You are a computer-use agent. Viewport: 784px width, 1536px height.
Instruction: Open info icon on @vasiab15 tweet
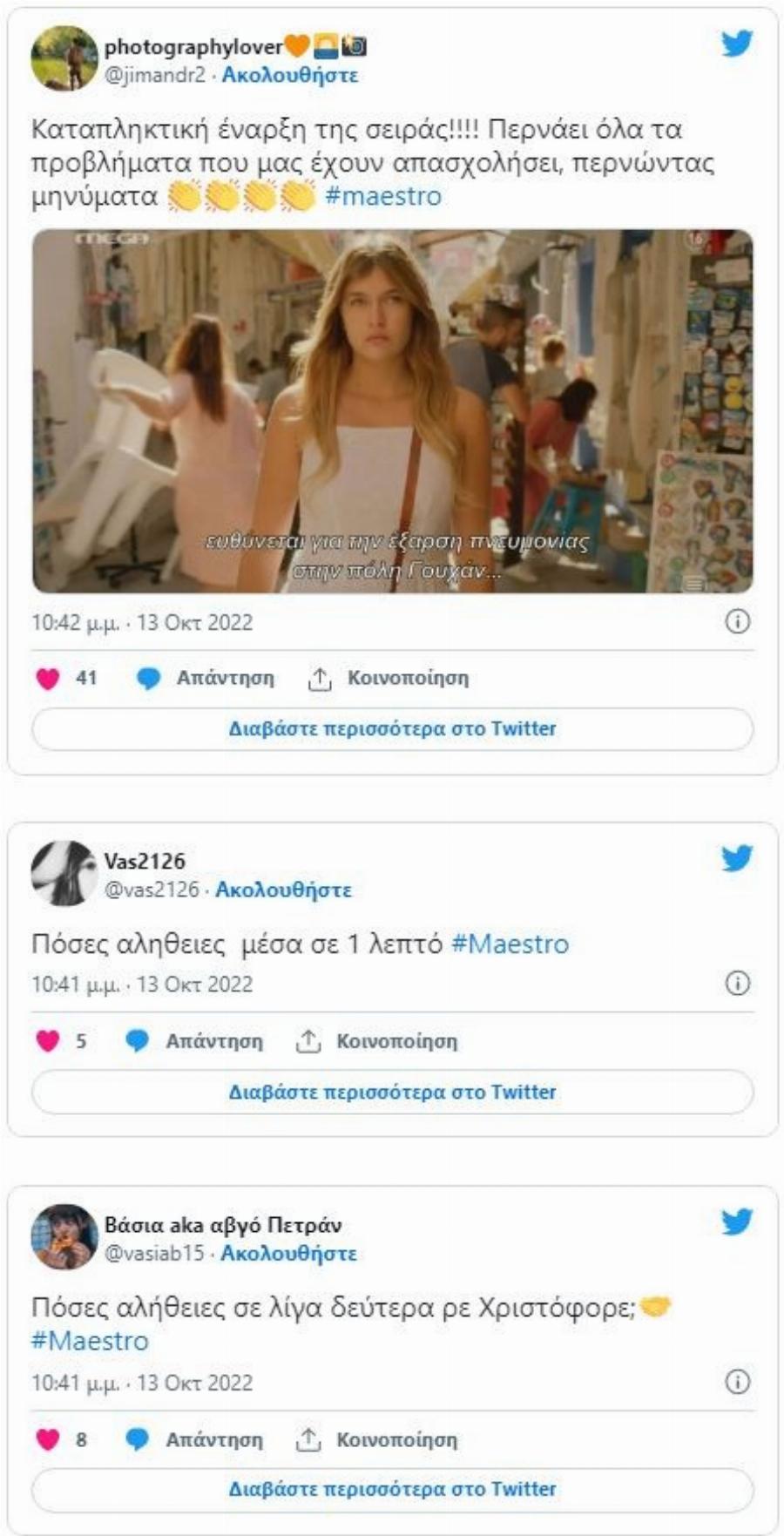pyautogui.click(x=737, y=1382)
